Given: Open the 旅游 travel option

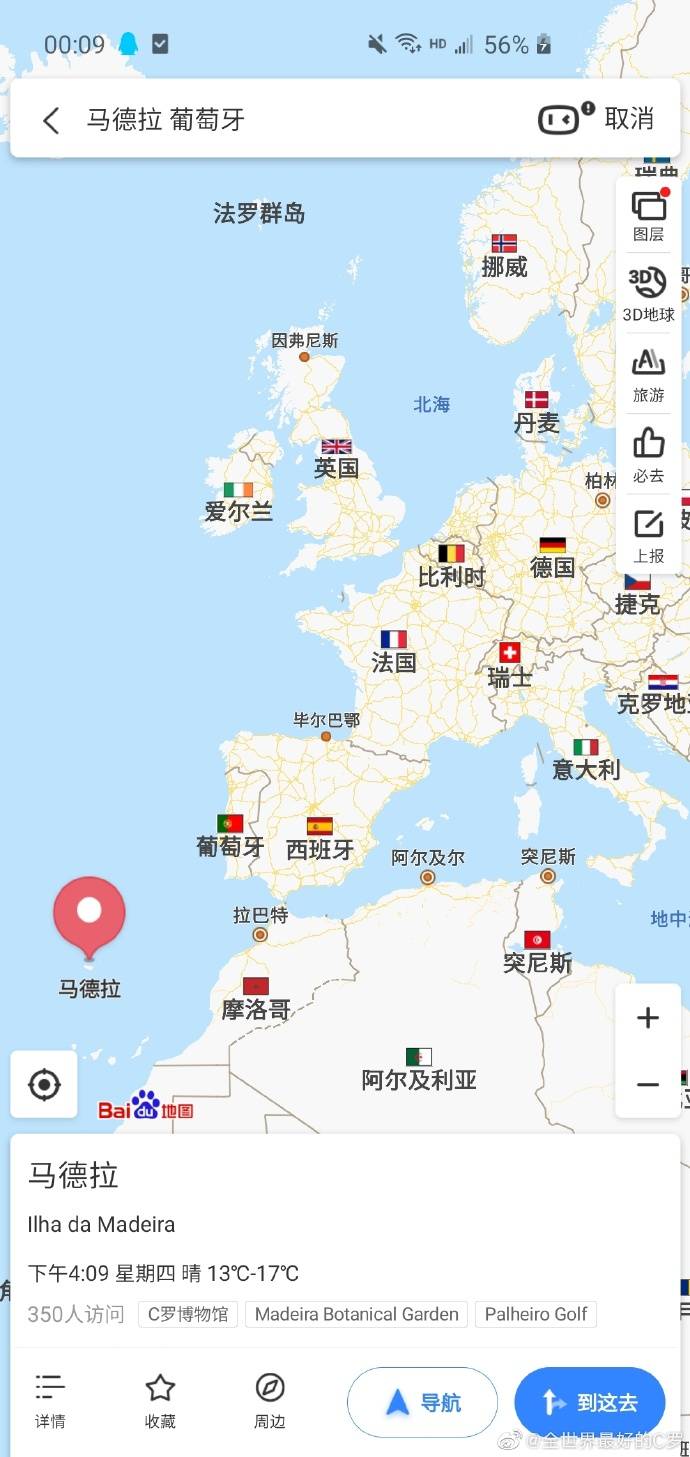Looking at the screenshot, I should [648, 375].
